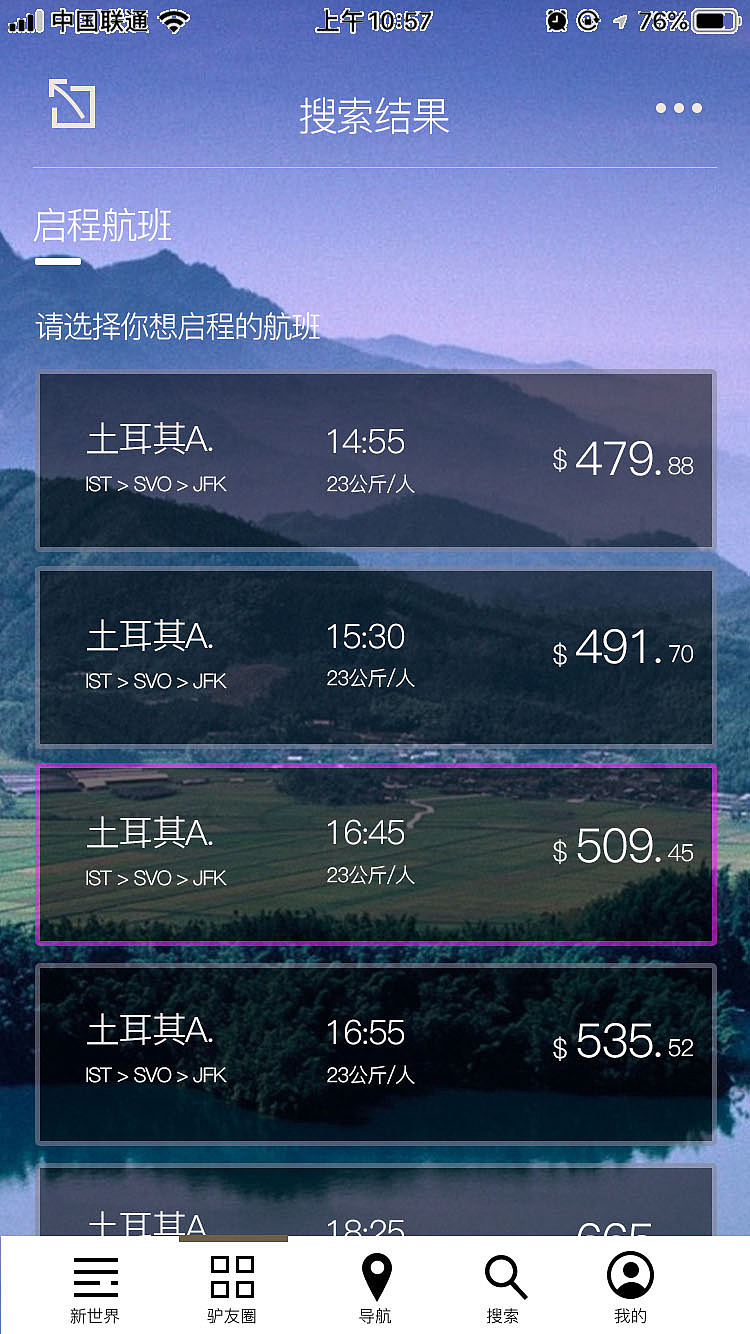
Task: Open the 我的 profile tab
Action: coord(630,1289)
